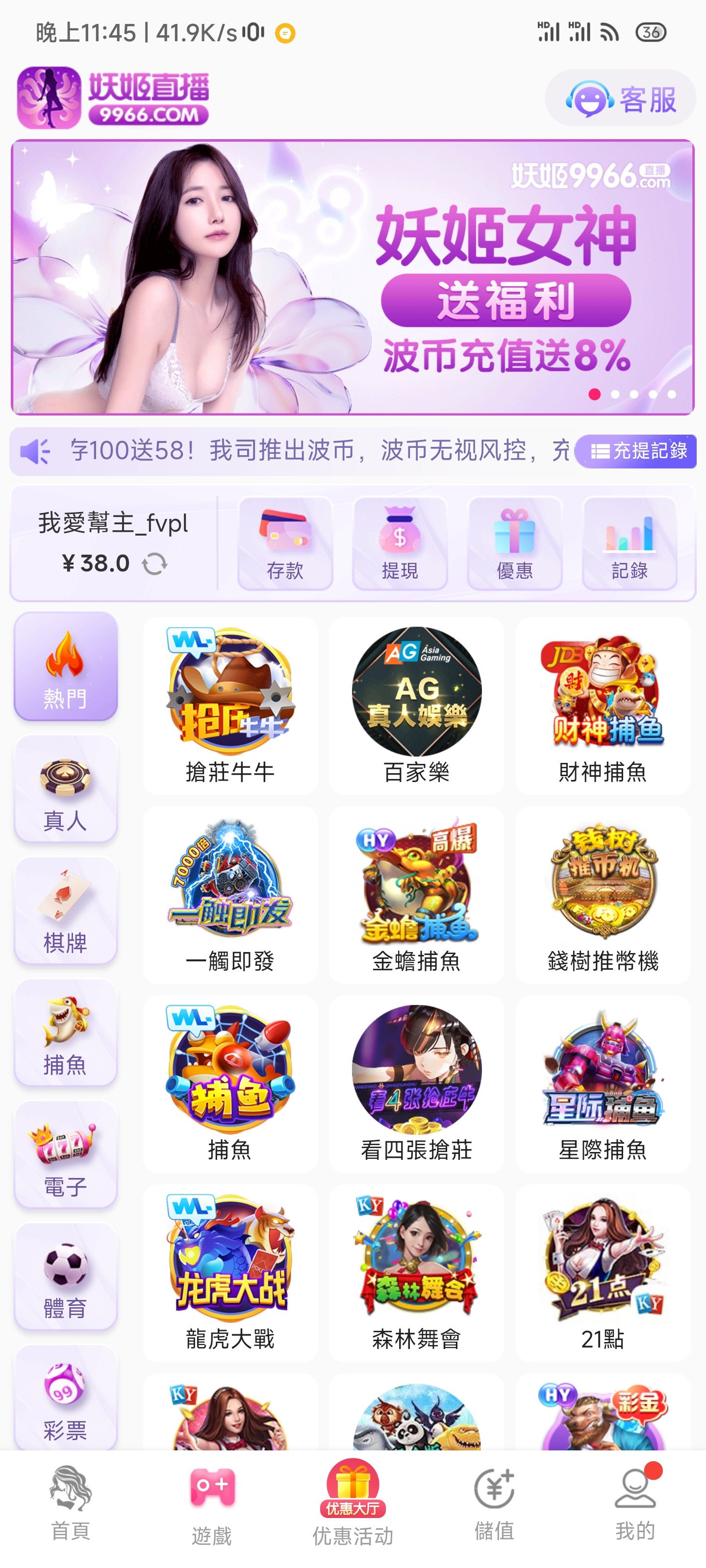This screenshot has width=706, height=1568.
Task: Refresh the account balance
Action: (155, 563)
